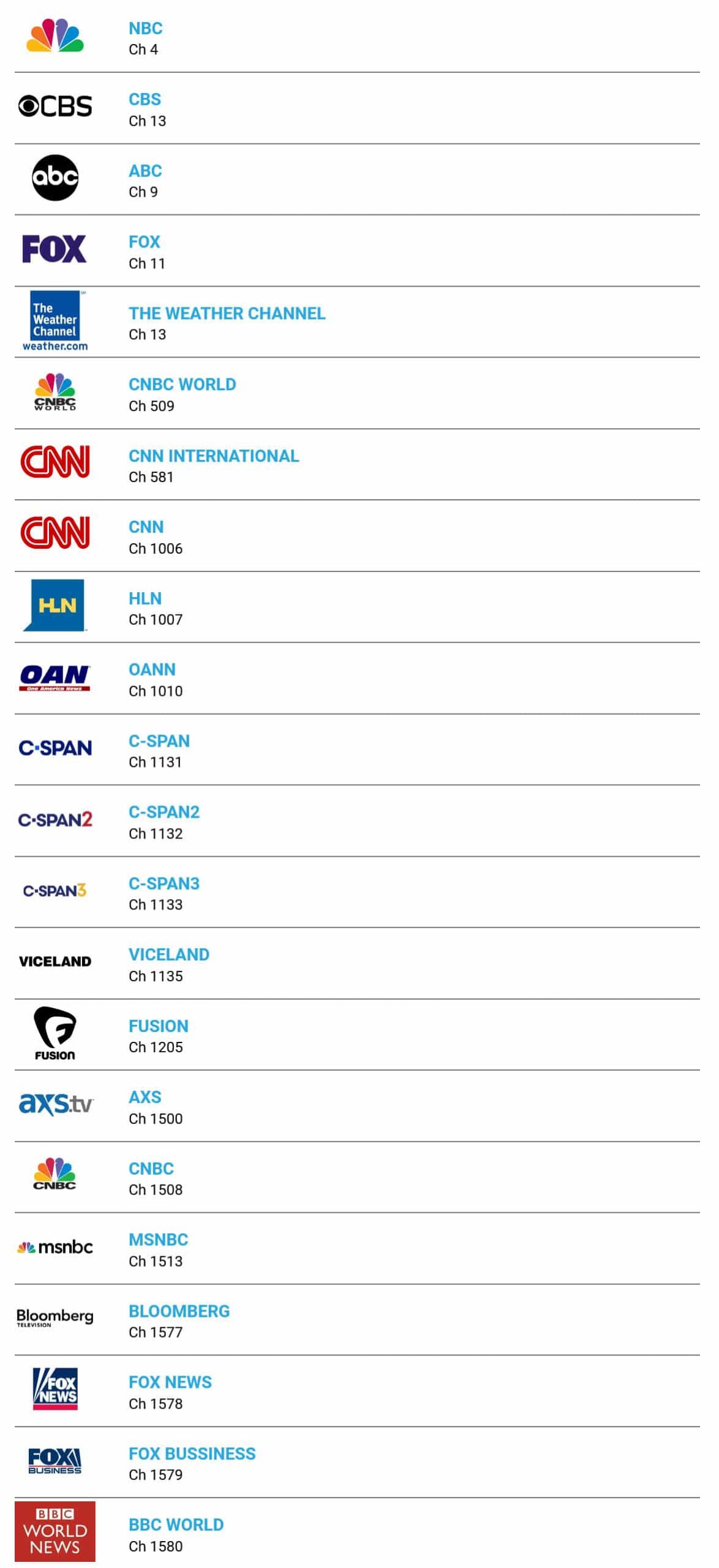Open the HLN channel entry
Viewport: 719px width, 1568px height.
(357, 607)
